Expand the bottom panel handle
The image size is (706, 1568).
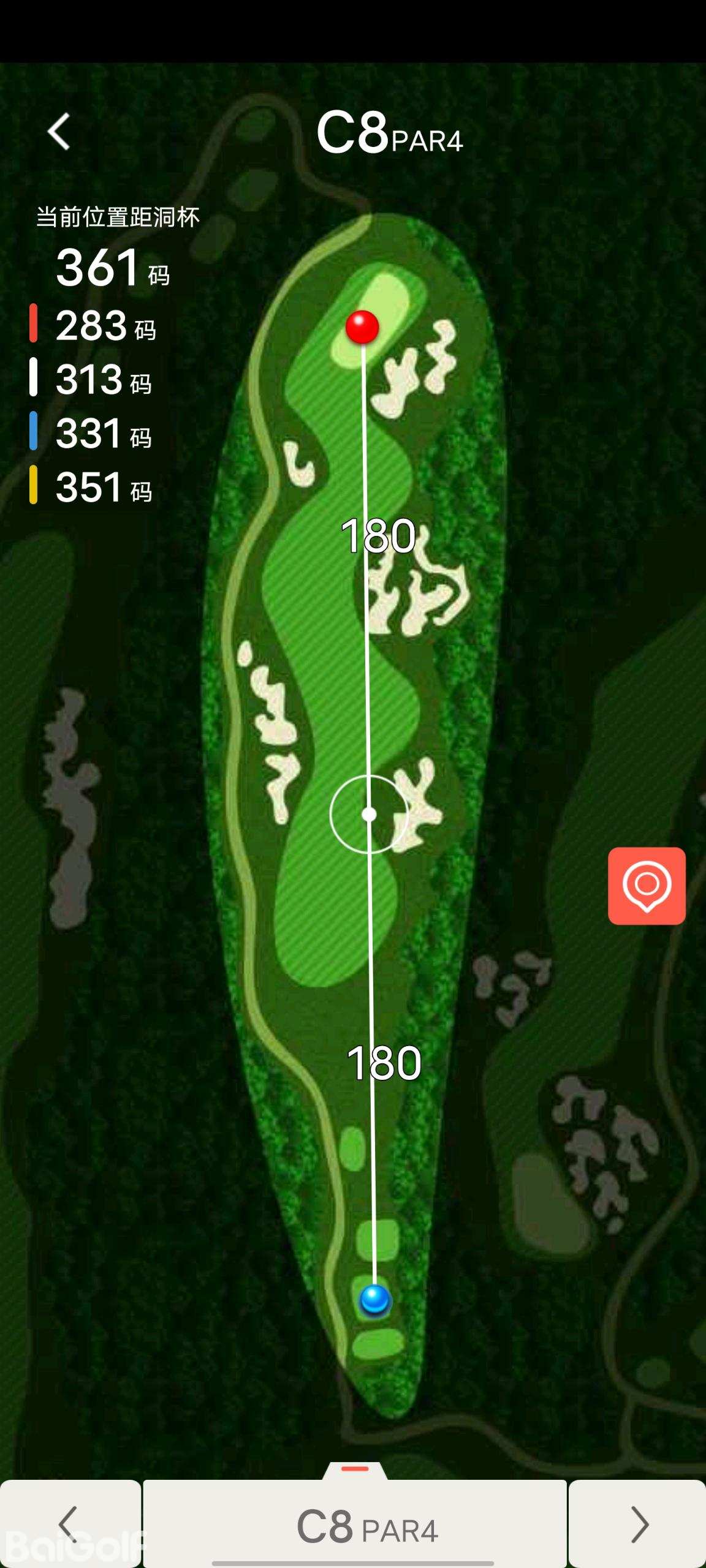tap(355, 1469)
